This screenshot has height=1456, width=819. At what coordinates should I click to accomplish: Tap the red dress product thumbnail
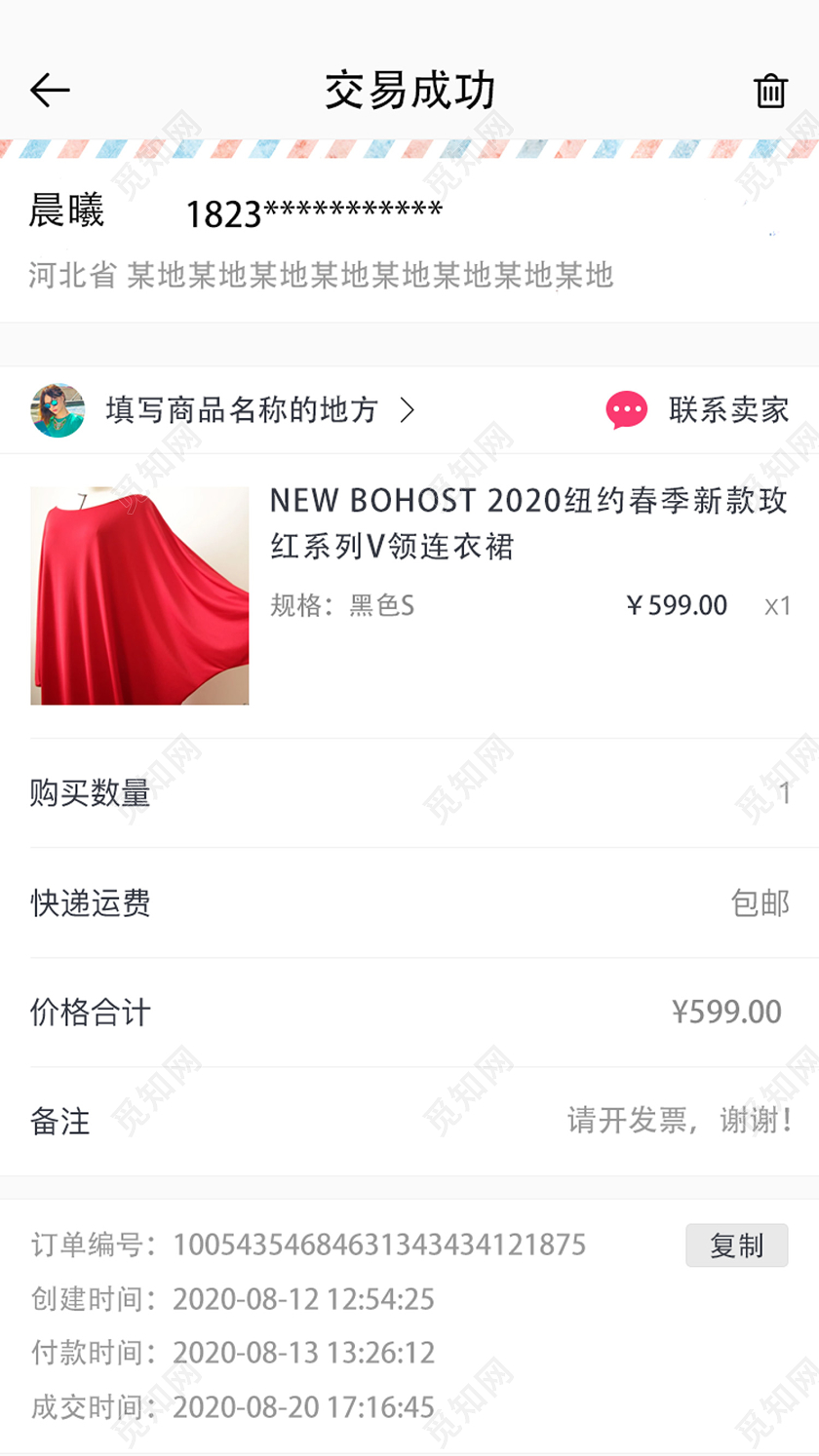139,595
